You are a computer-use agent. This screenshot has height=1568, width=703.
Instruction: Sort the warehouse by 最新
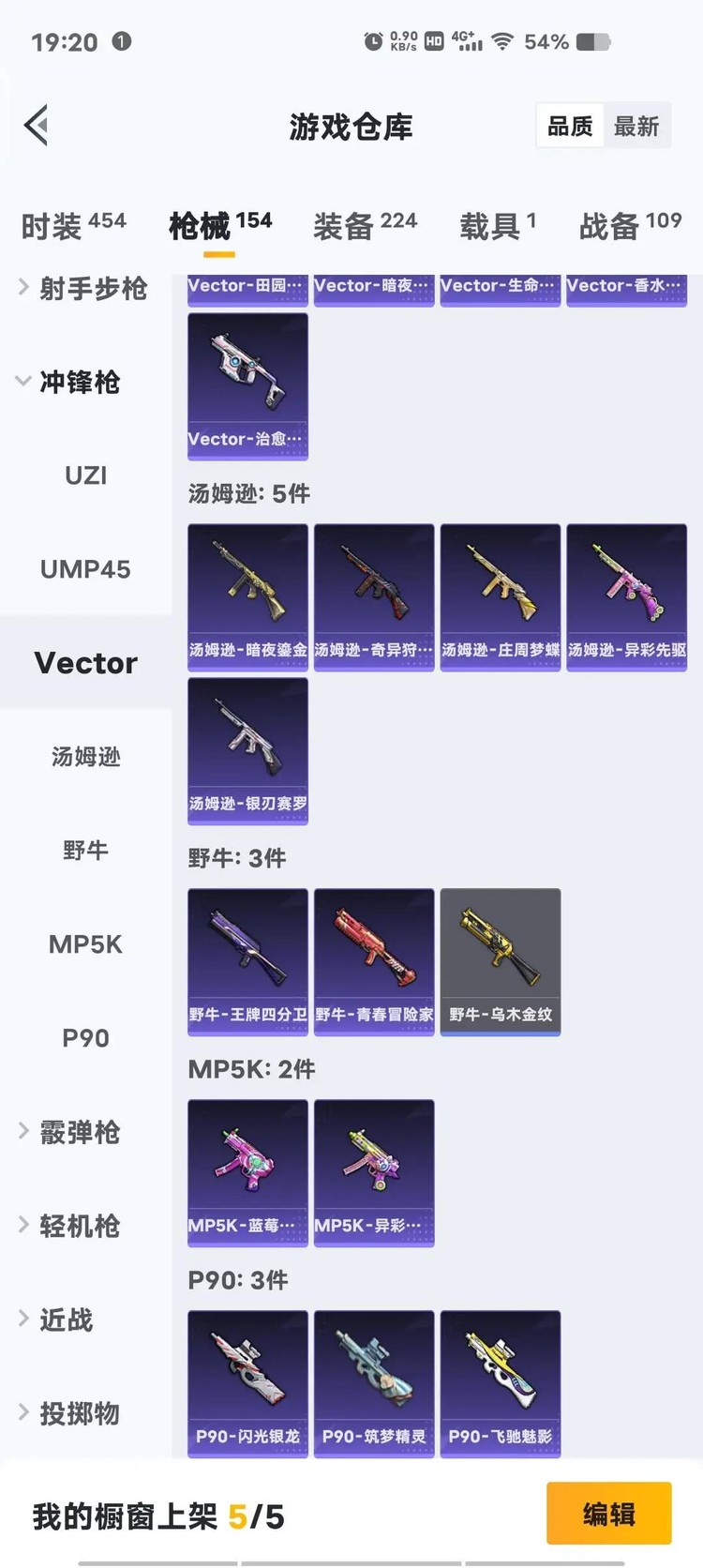click(636, 127)
